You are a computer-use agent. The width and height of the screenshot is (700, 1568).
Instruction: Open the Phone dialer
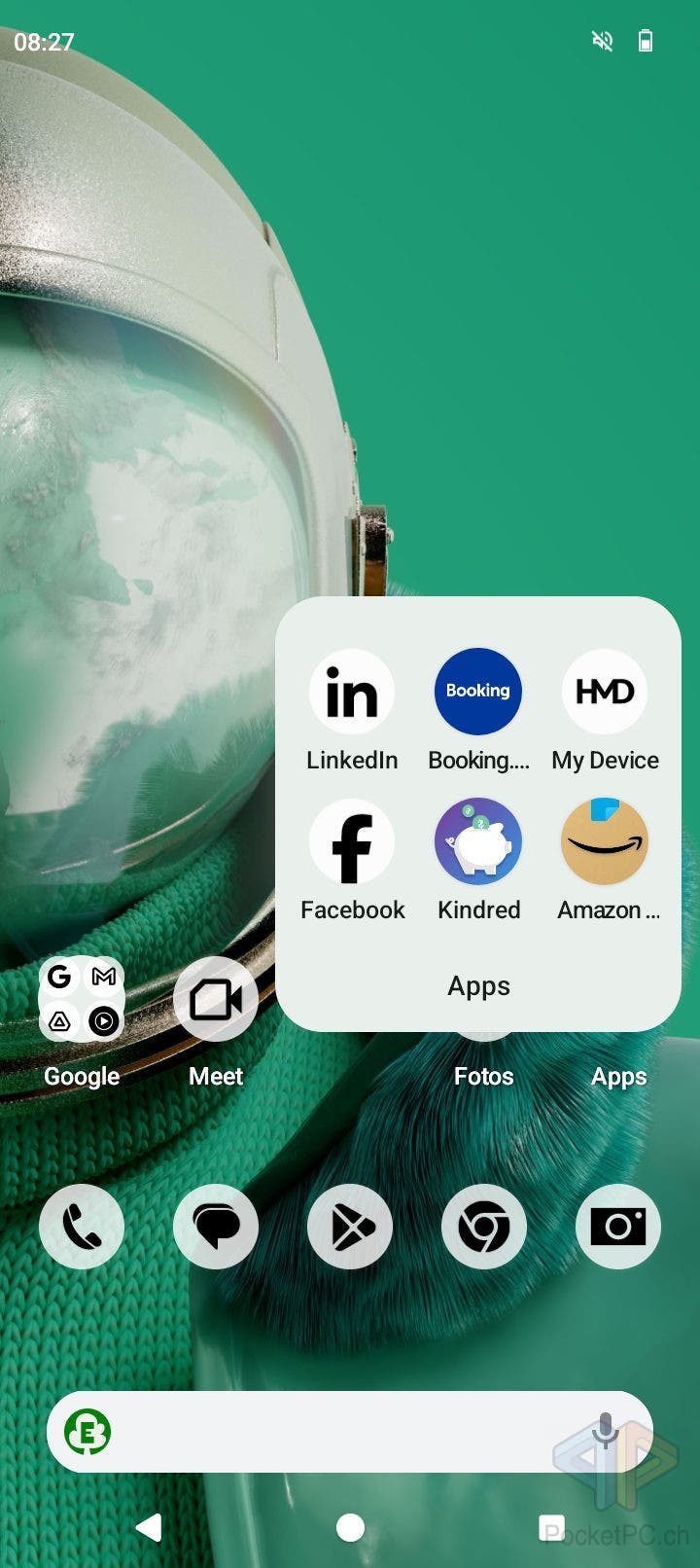tap(82, 1227)
